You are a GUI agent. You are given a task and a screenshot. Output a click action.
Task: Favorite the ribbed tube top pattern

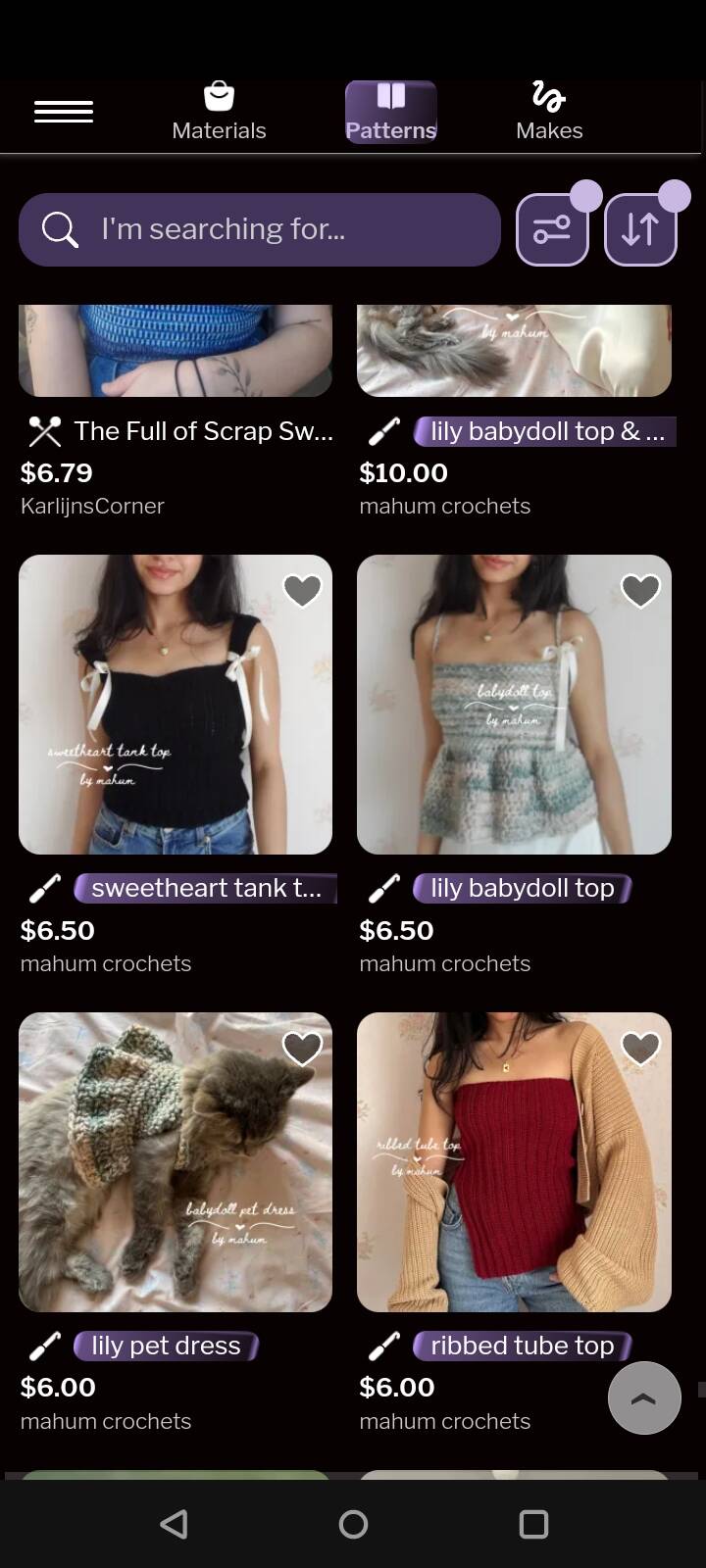(x=641, y=1049)
